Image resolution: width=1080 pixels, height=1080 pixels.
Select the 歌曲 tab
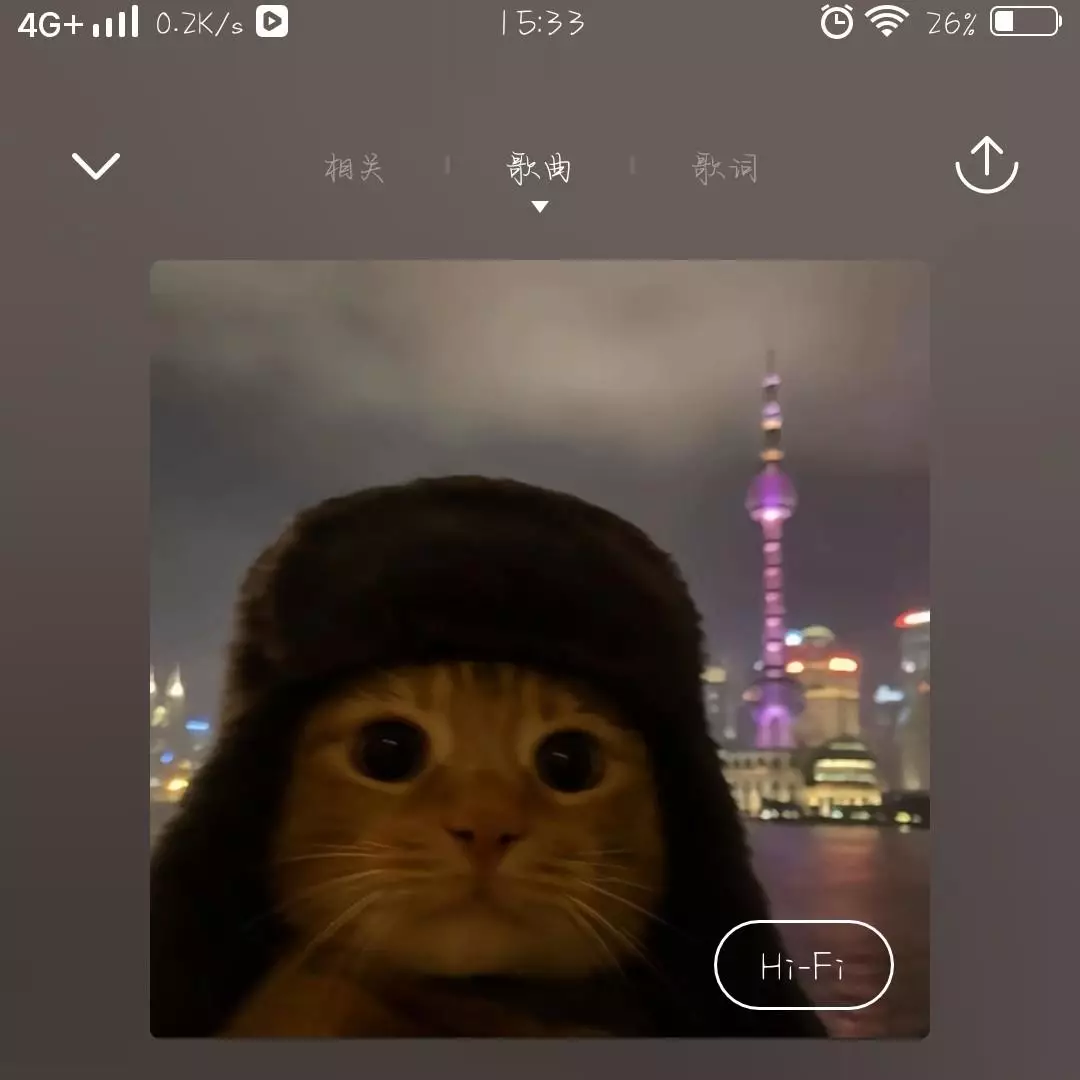(x=539, y=168)
